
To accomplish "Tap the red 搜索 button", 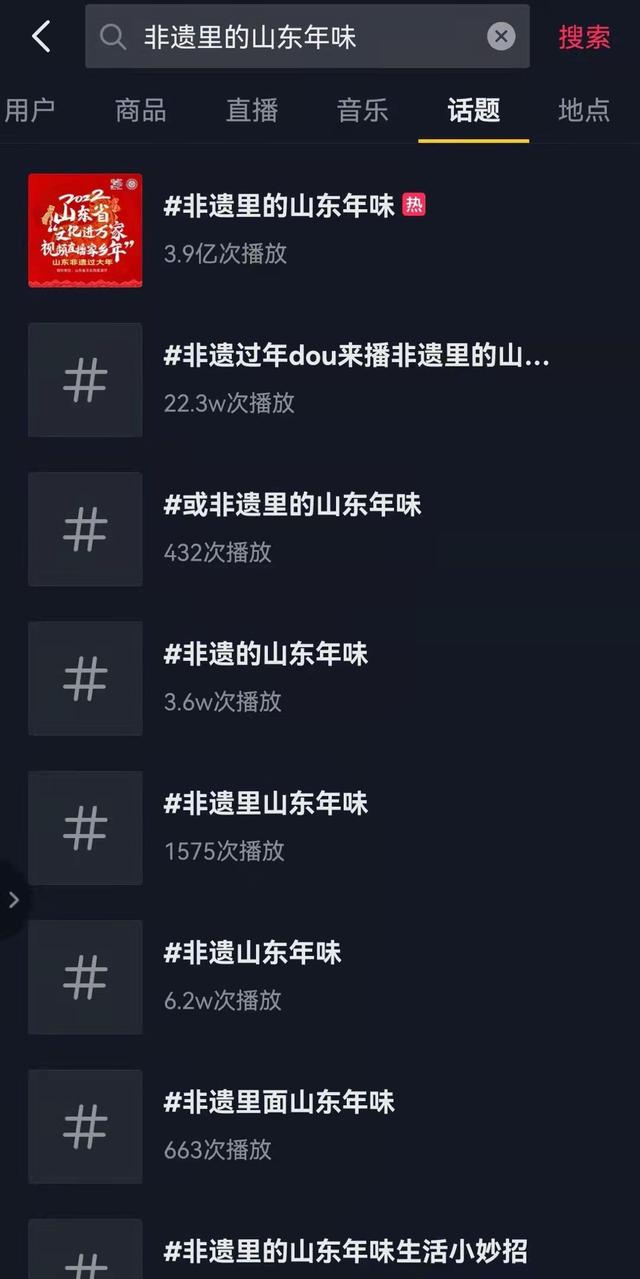I will pos(584,37).
